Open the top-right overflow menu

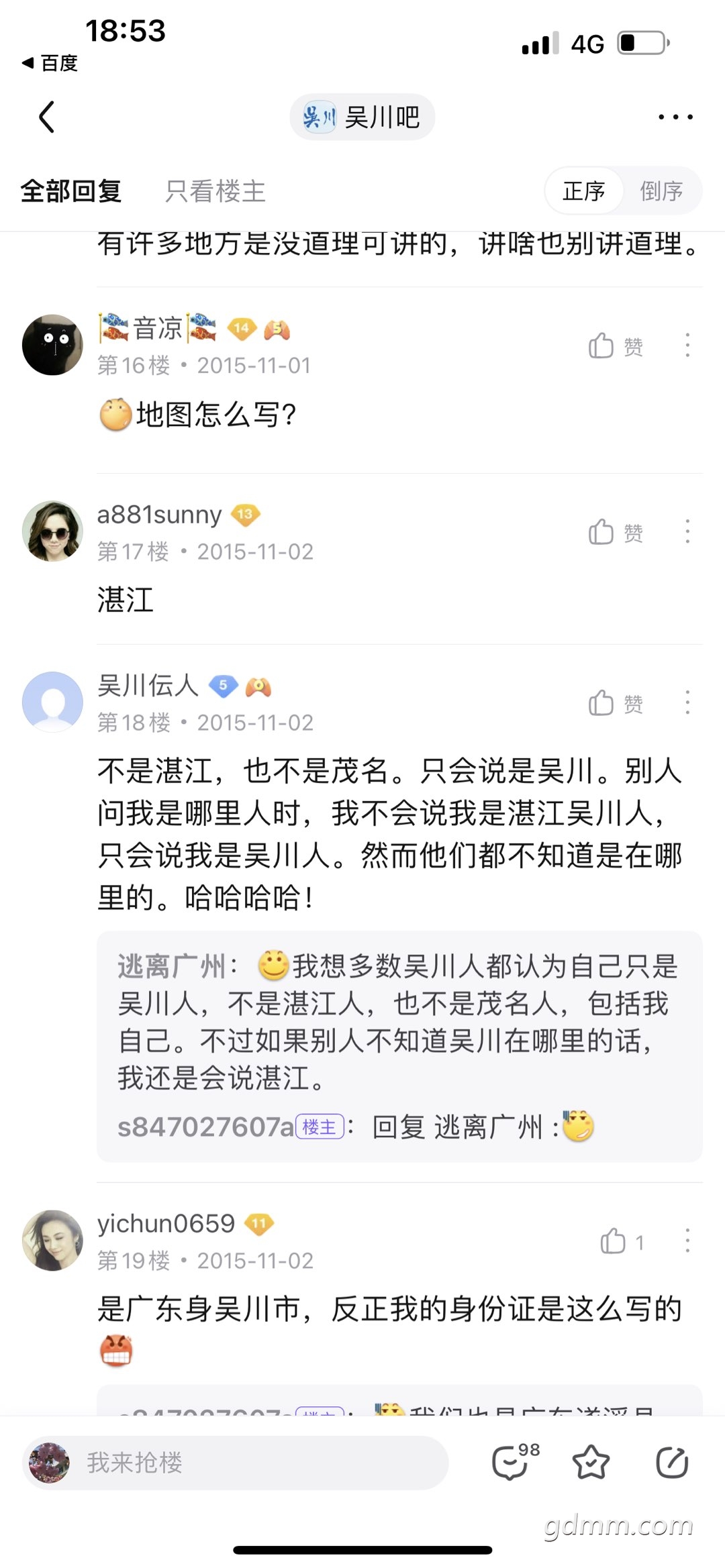click(x=675, y=117)
